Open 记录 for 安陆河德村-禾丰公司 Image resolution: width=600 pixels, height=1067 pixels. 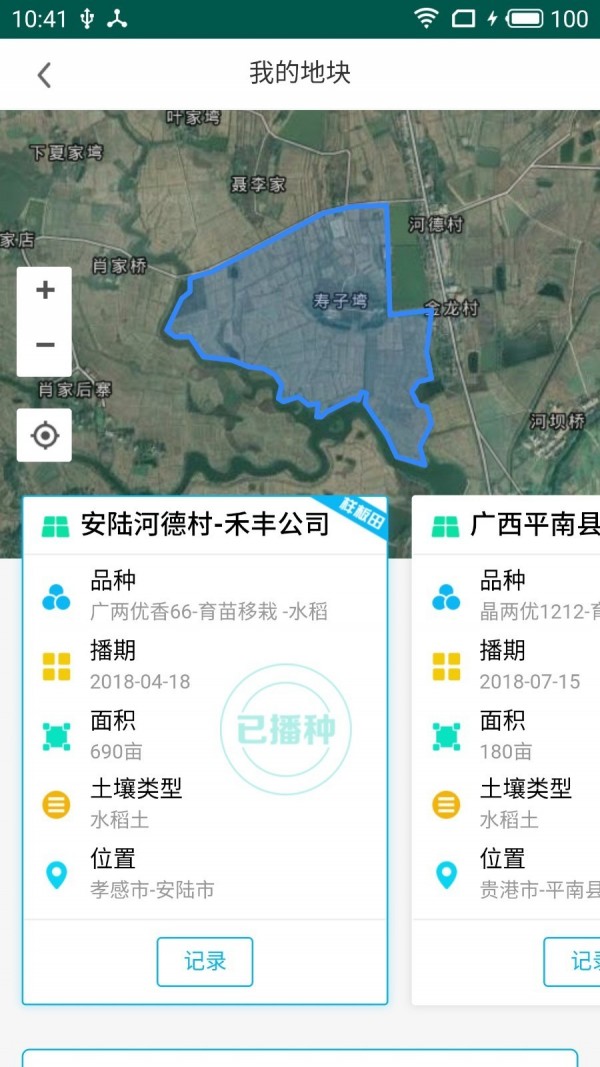tap(205, 962)
